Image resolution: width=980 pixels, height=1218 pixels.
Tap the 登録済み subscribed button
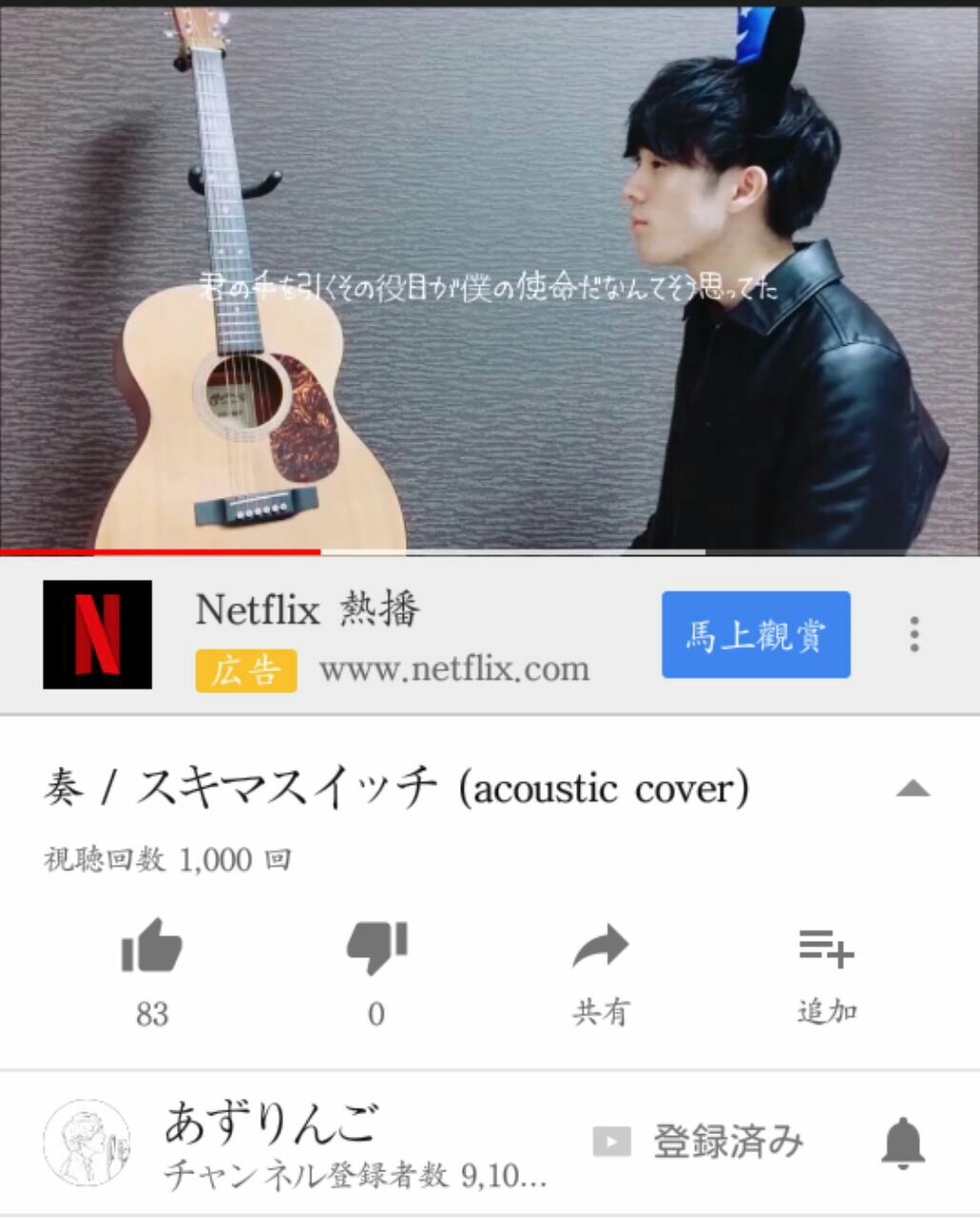(700, 1142)
